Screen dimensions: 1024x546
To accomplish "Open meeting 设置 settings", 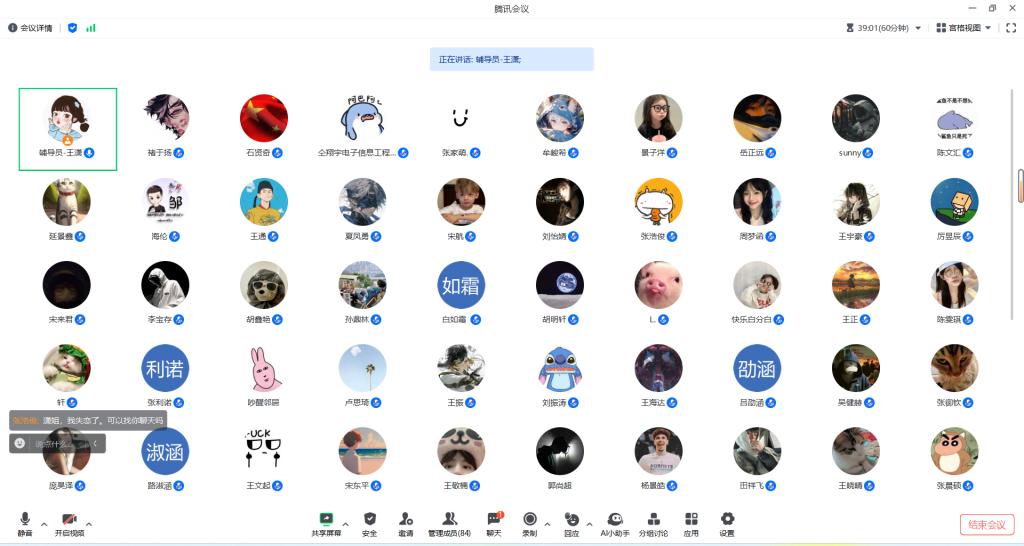I will point(727,523).
